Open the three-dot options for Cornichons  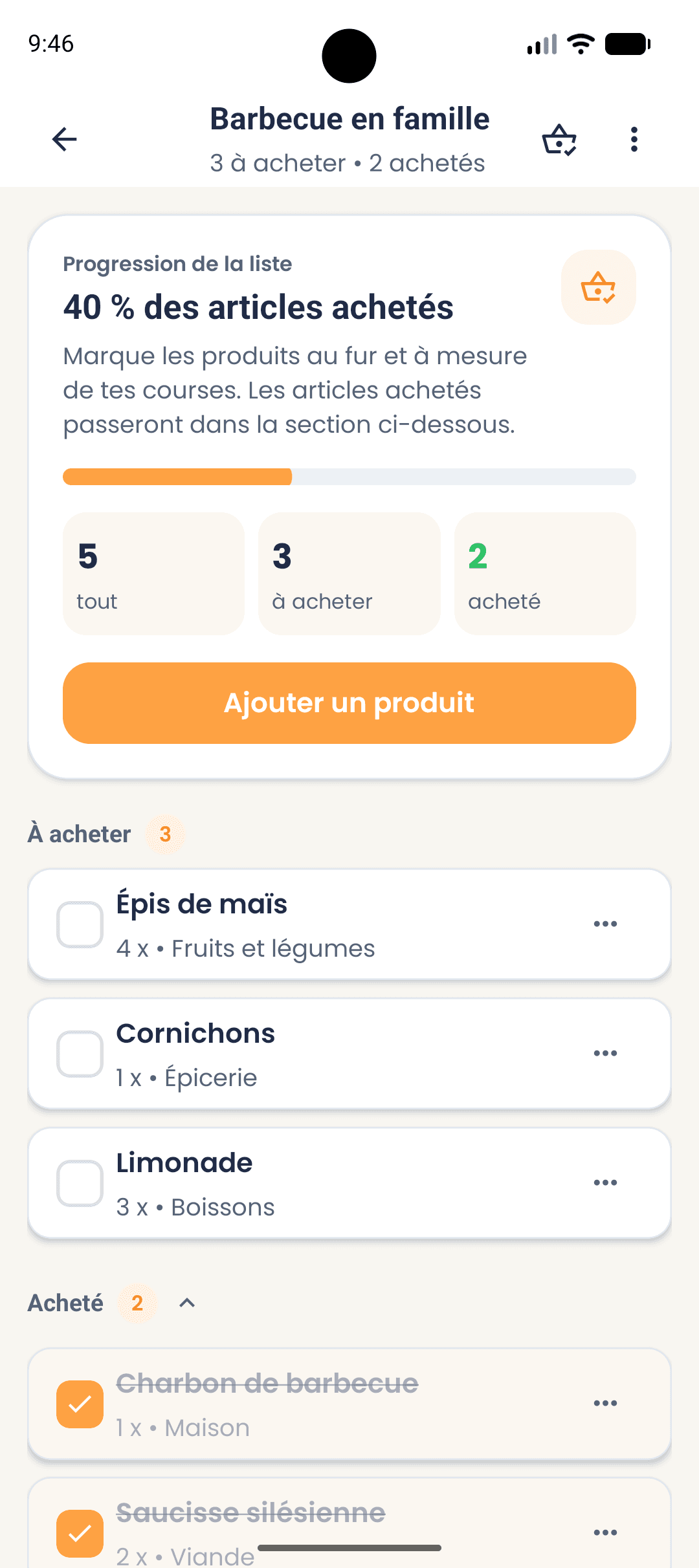point(605,1052)
